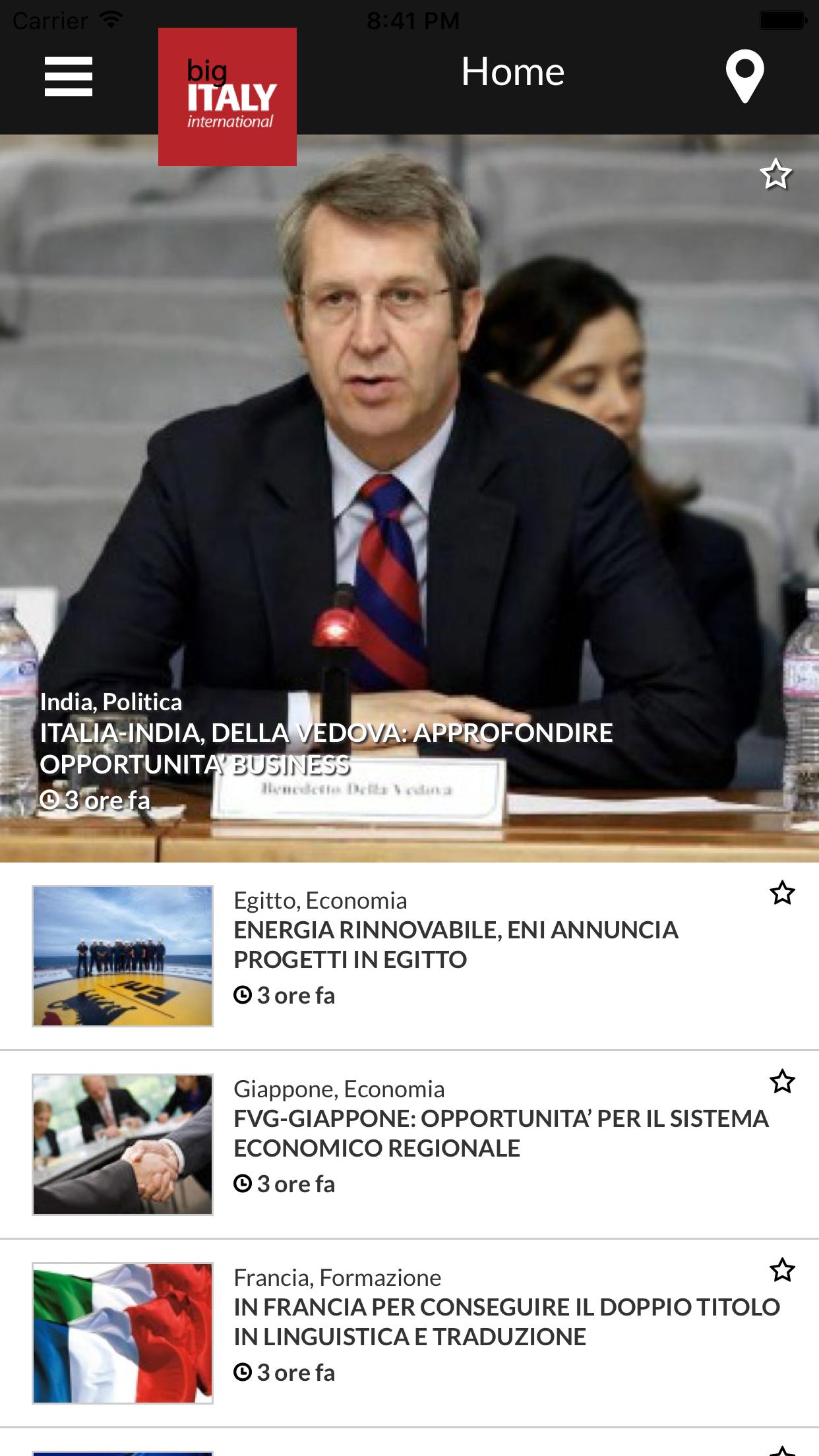Tap the clock icon on the ENI Egitto story
Viewport: 819px width, 1456px height.
pyautogui.click(x=243, y=996)
